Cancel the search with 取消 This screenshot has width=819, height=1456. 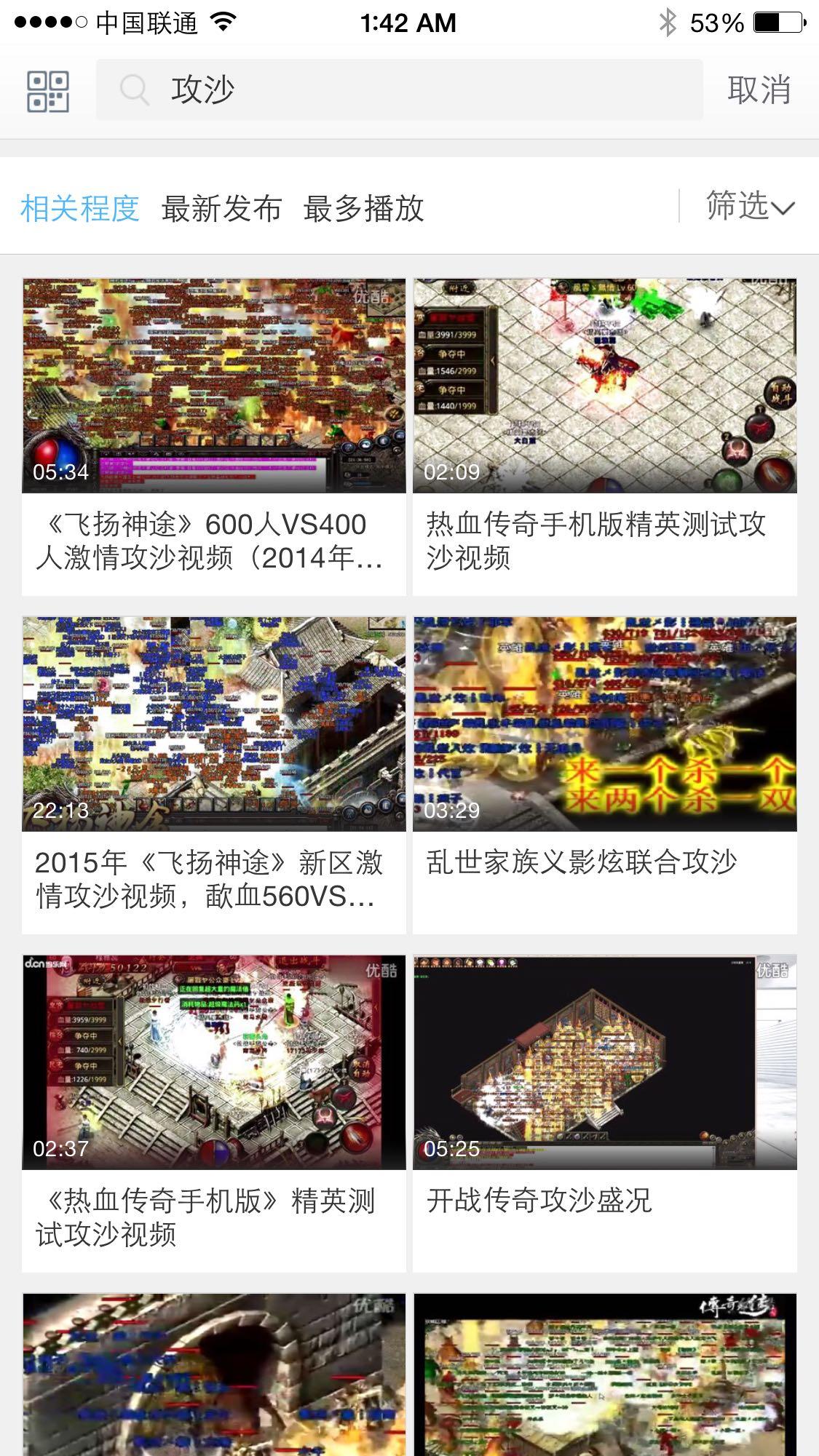pos(759,90)
